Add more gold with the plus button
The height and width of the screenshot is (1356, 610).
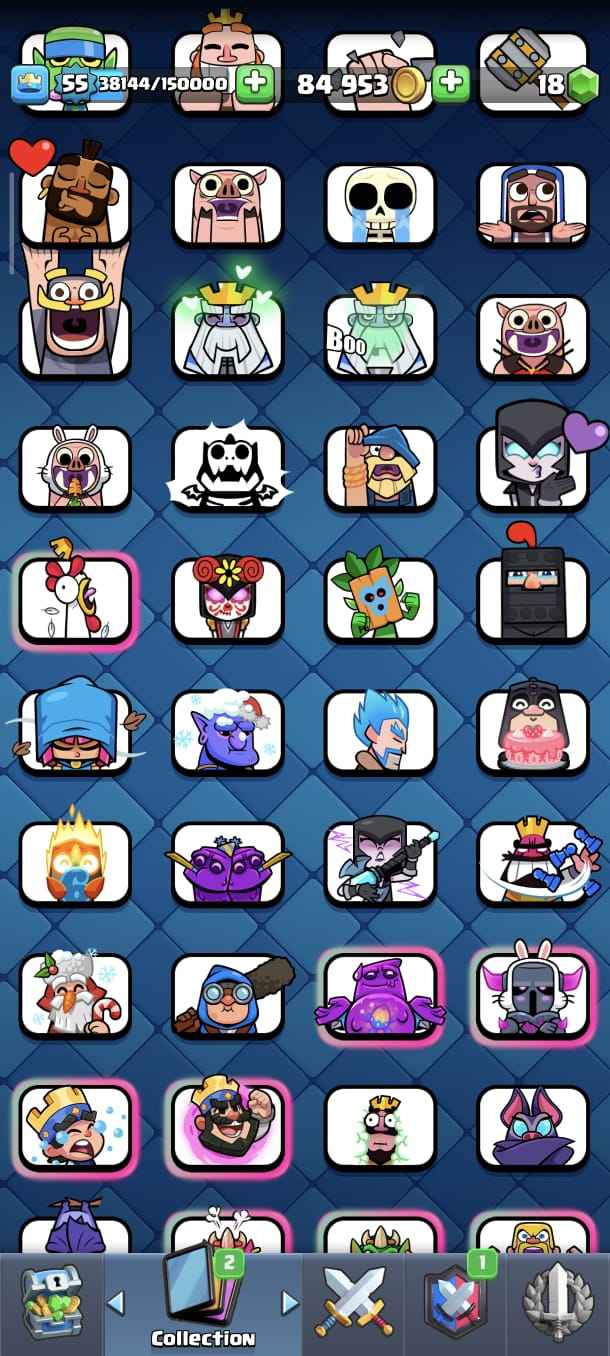[x=451, y=82]
